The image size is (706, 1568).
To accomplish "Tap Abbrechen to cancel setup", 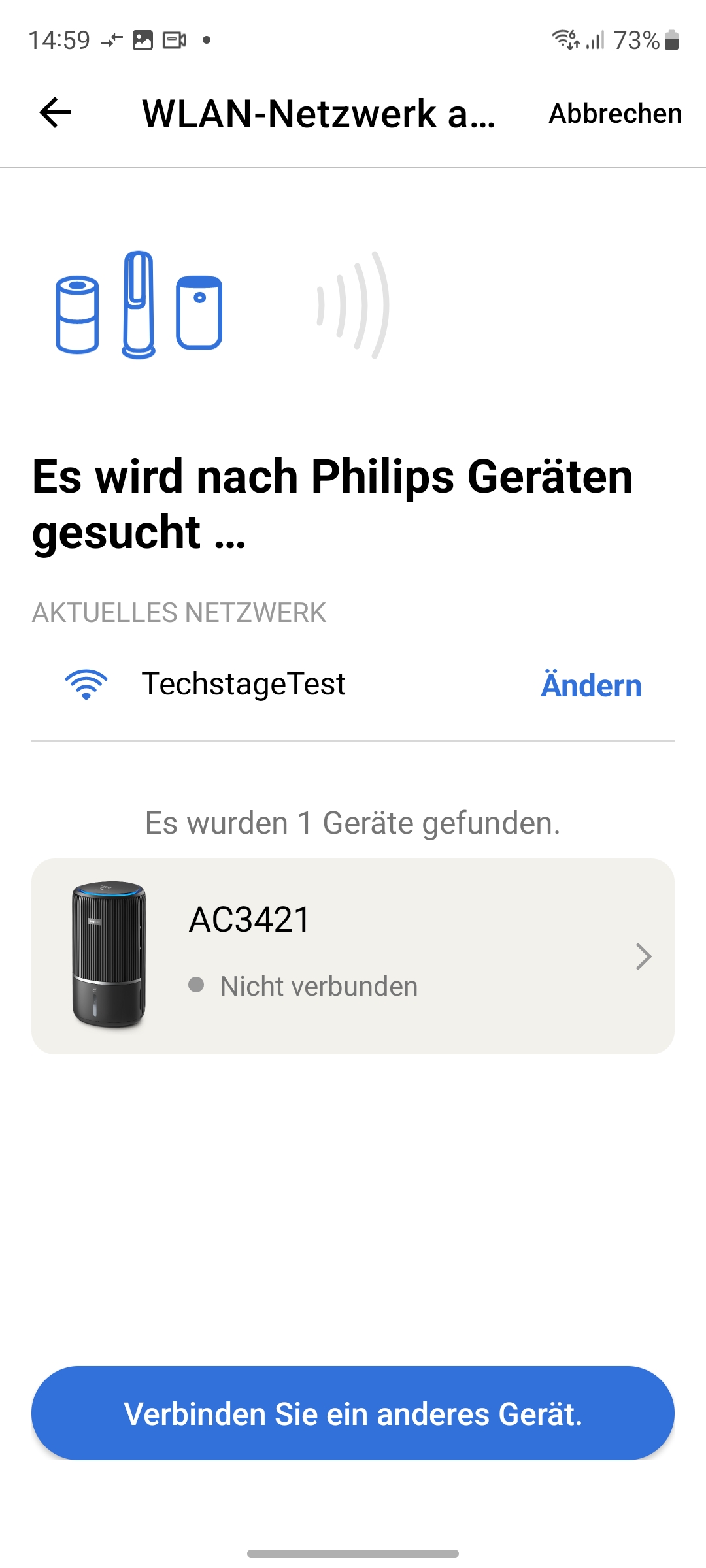I will (614, 114).
